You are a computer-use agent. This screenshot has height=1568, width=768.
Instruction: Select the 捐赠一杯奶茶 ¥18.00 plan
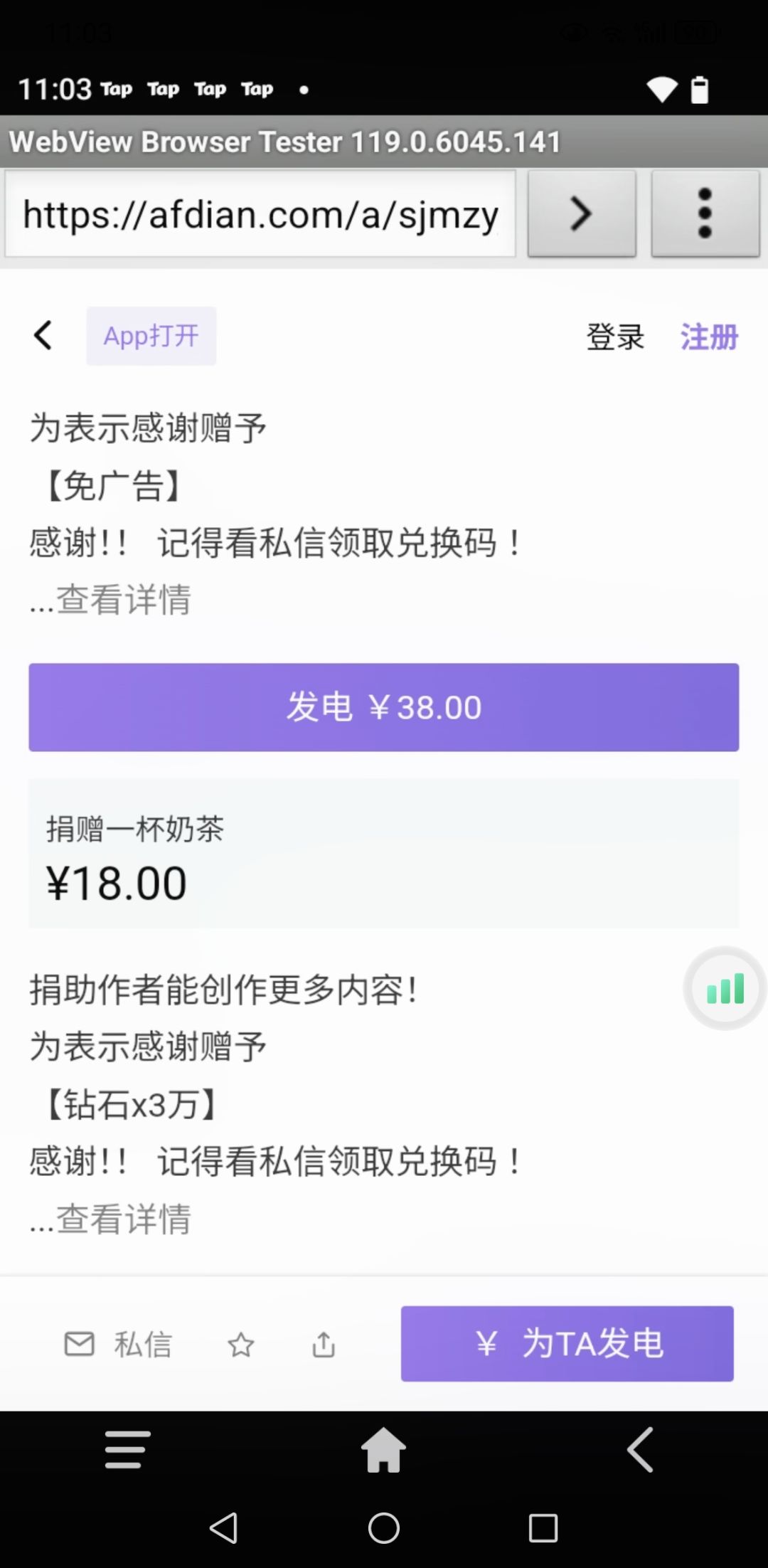pyautogui.click(x=384, y=854)
